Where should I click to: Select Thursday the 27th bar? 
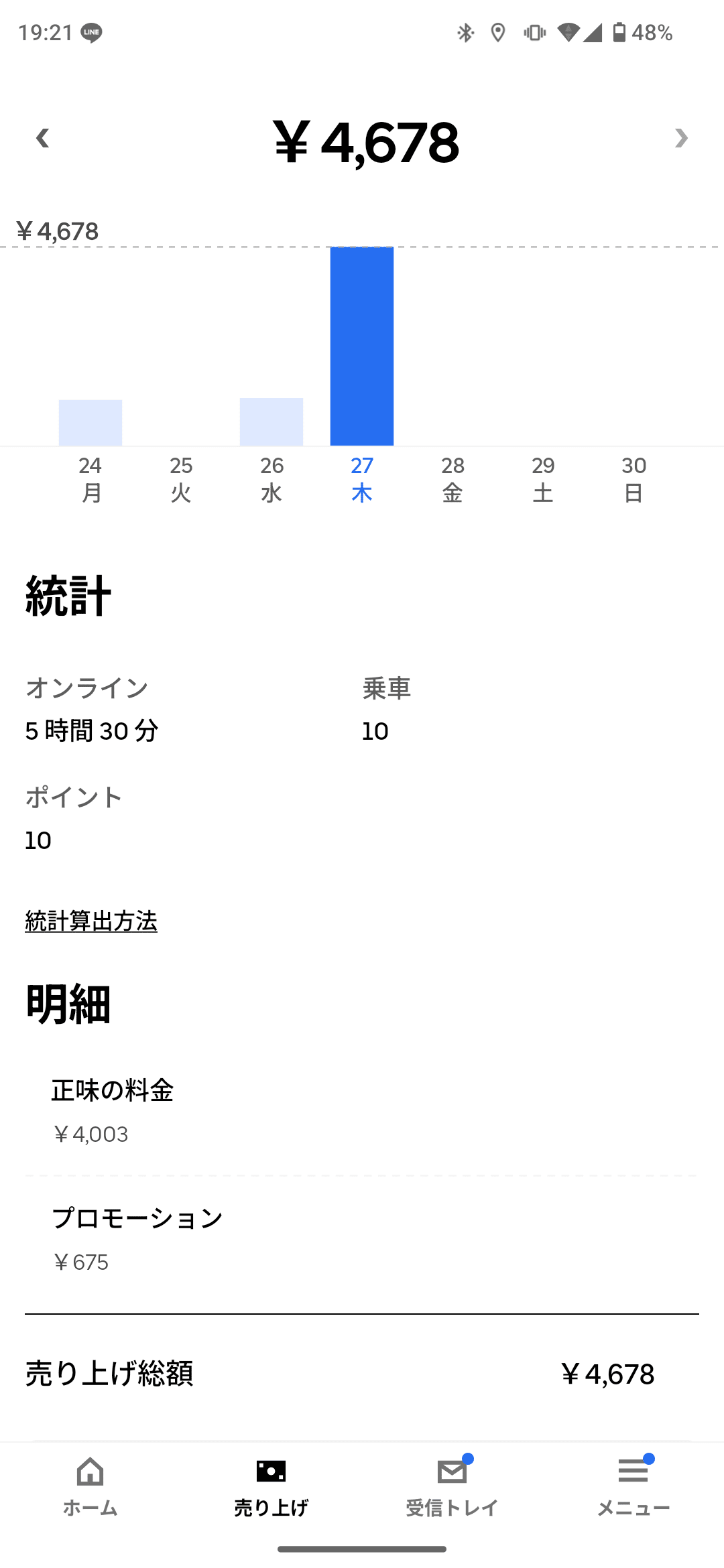tap(362, 346)
